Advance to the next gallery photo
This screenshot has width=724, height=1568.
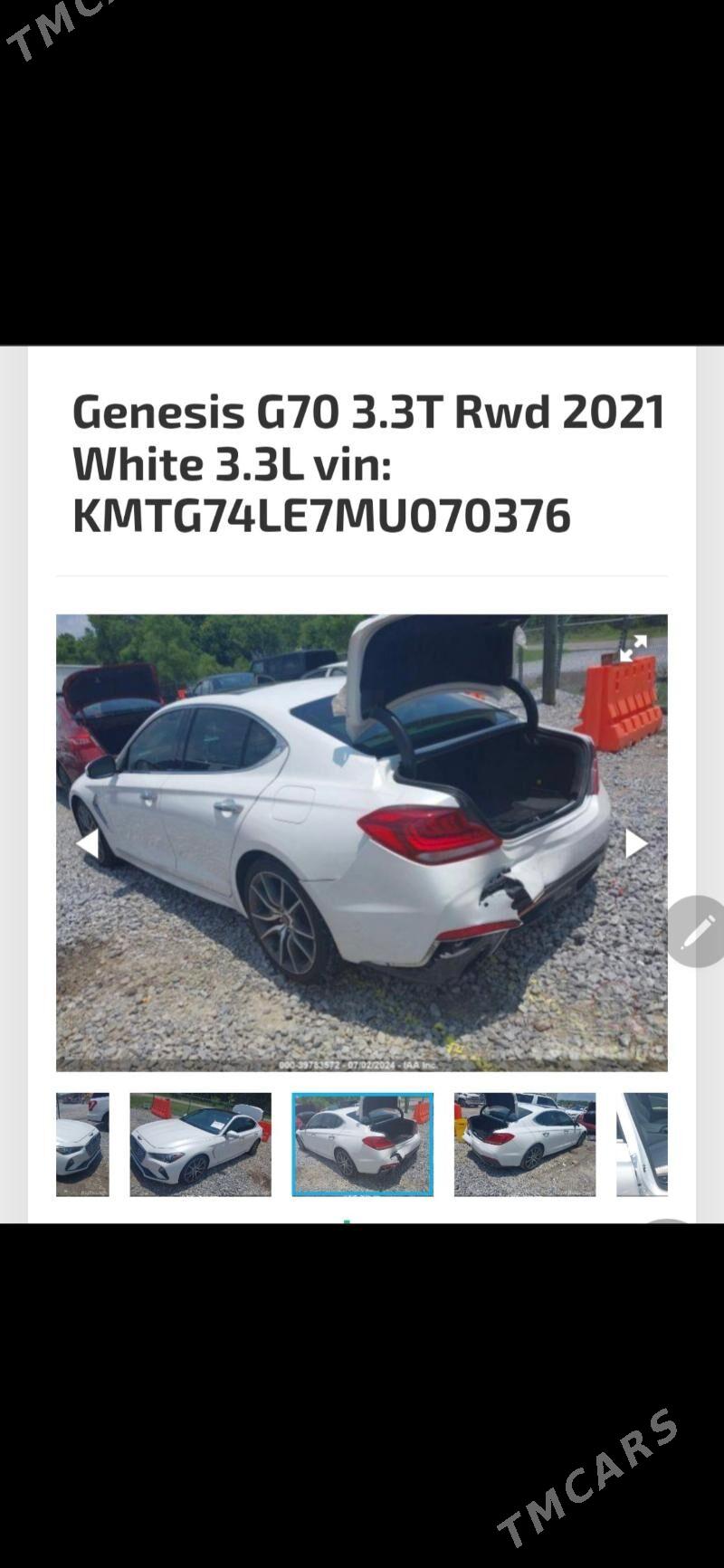click(635, 843)
